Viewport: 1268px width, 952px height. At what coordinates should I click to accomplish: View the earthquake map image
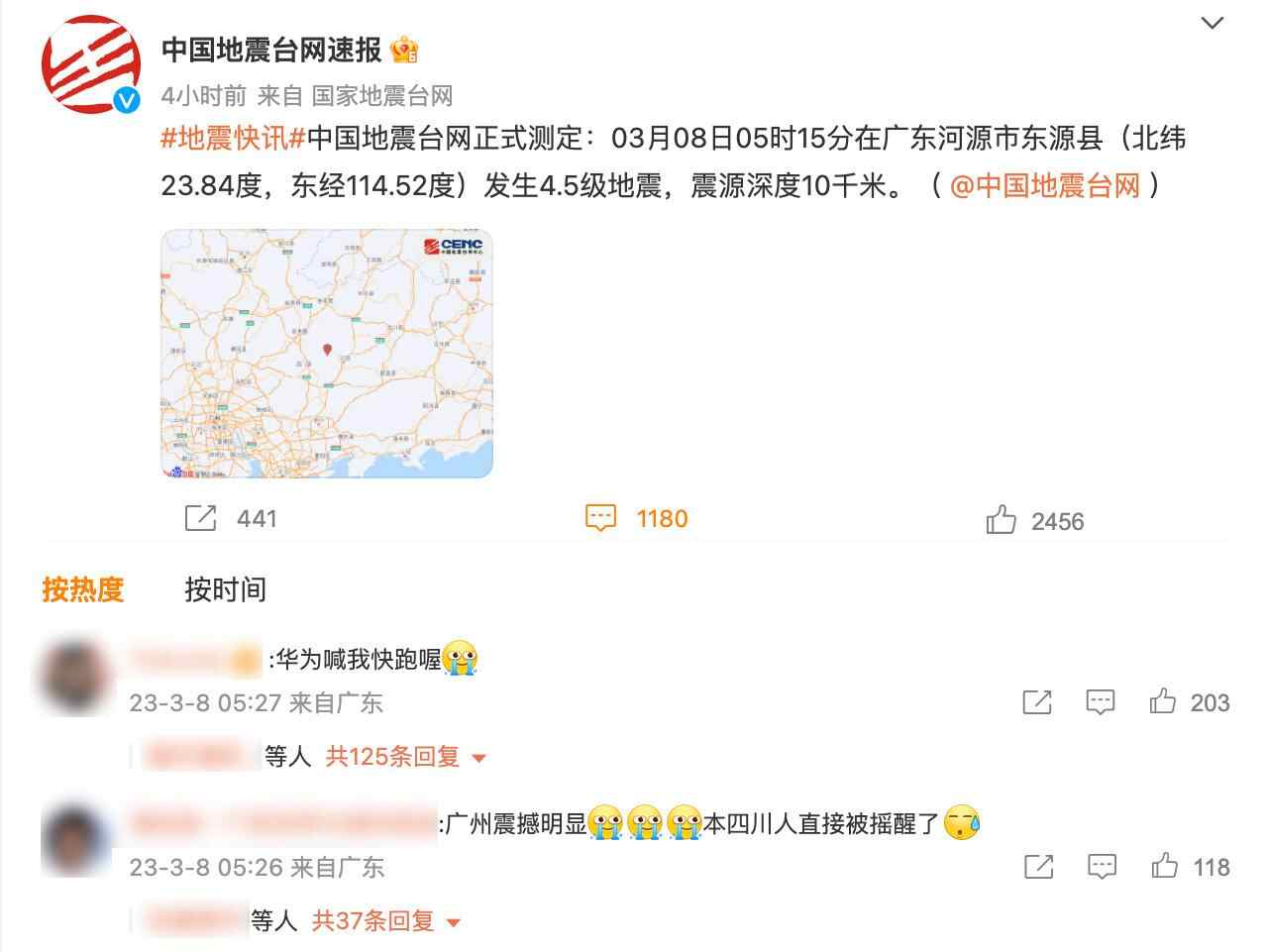click(x=327, y=354)
